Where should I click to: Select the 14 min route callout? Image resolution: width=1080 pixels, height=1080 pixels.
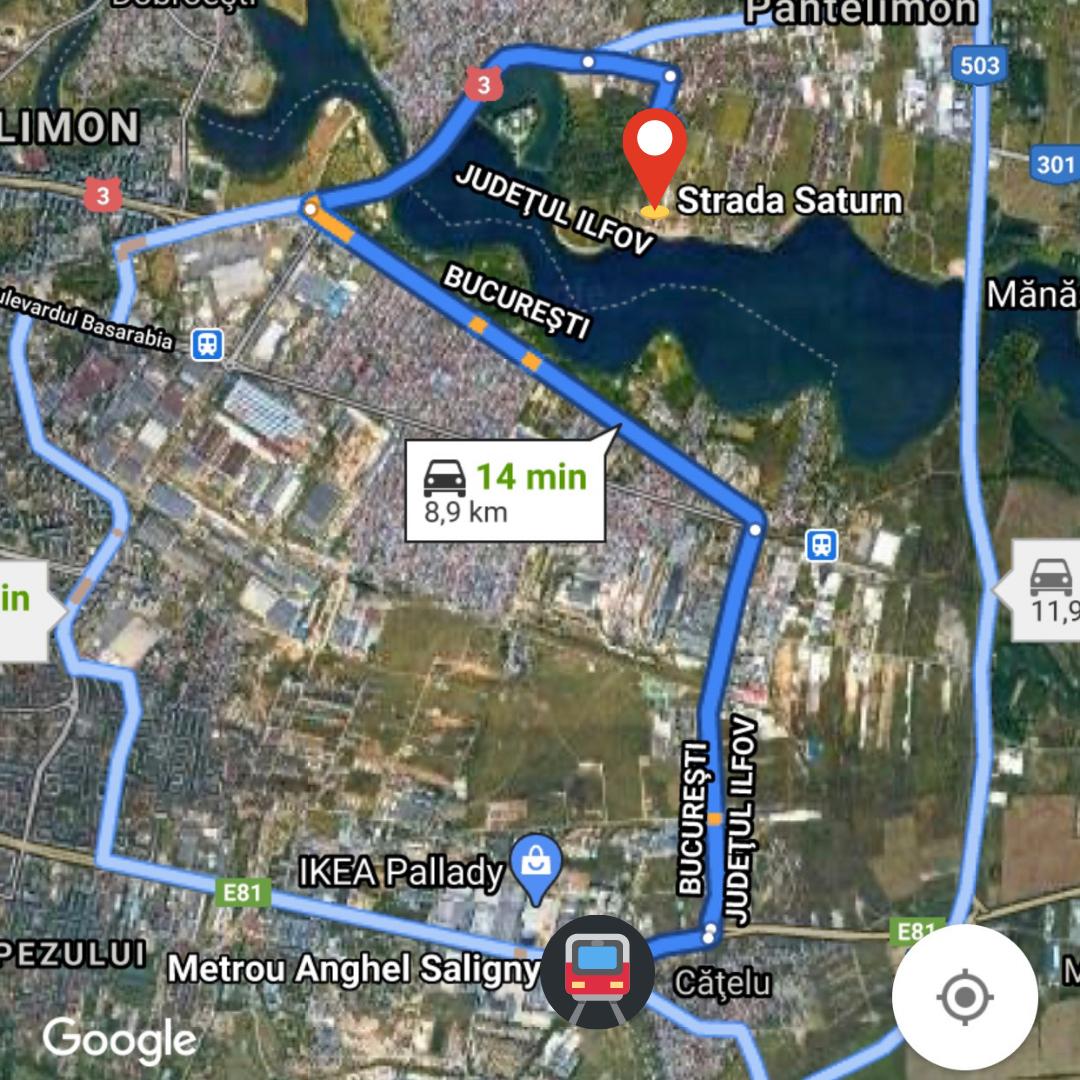tap(505, 491)
